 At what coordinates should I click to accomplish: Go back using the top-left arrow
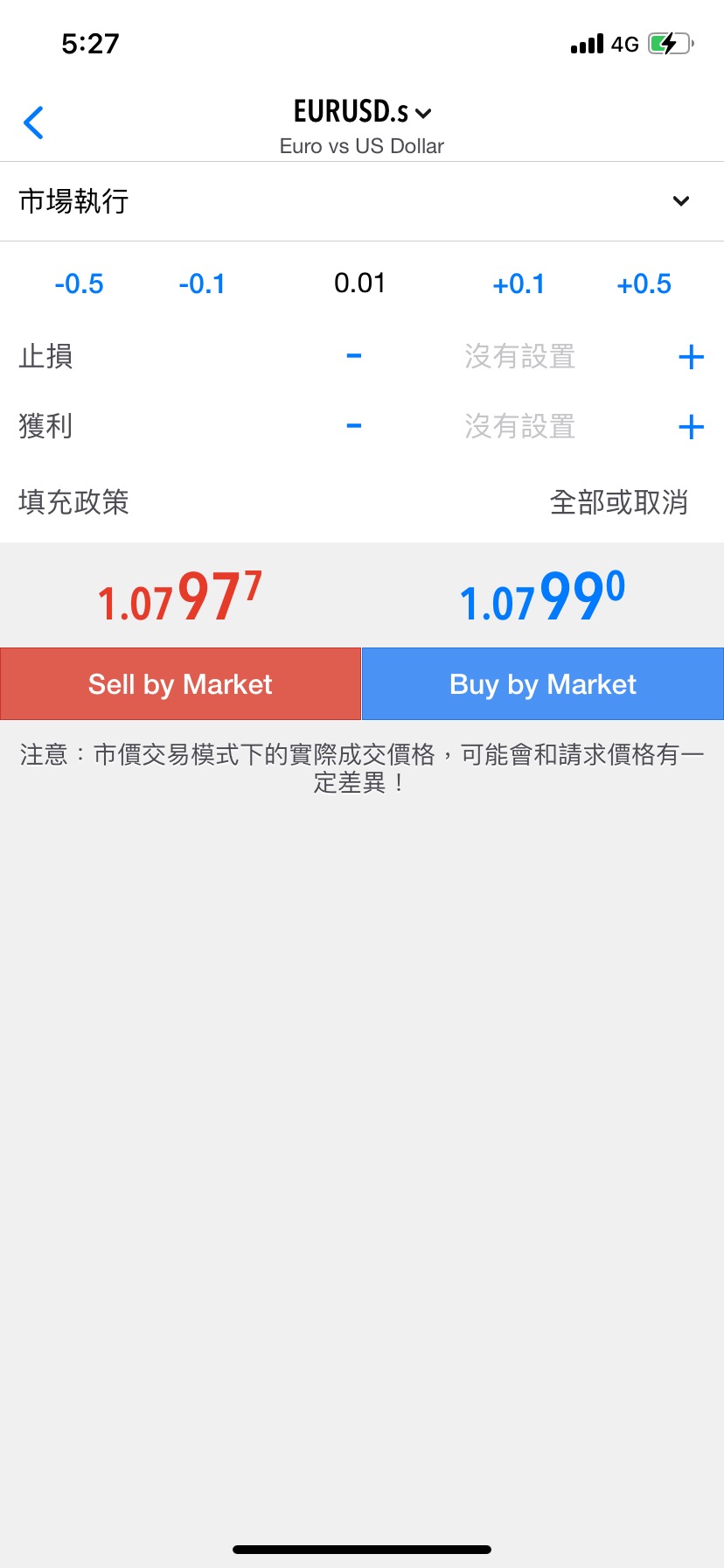coord(33,122)
